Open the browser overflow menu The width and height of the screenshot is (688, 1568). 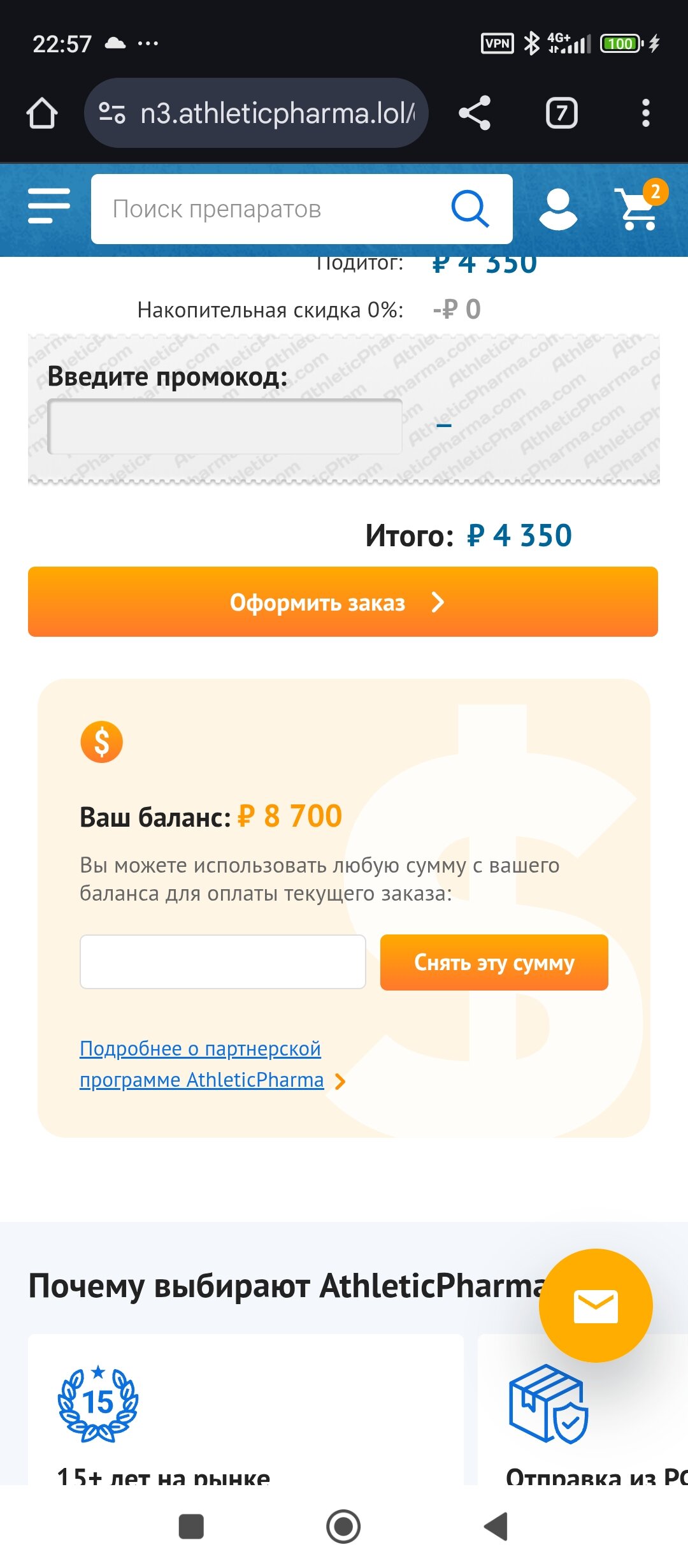[x=645, y=113]
